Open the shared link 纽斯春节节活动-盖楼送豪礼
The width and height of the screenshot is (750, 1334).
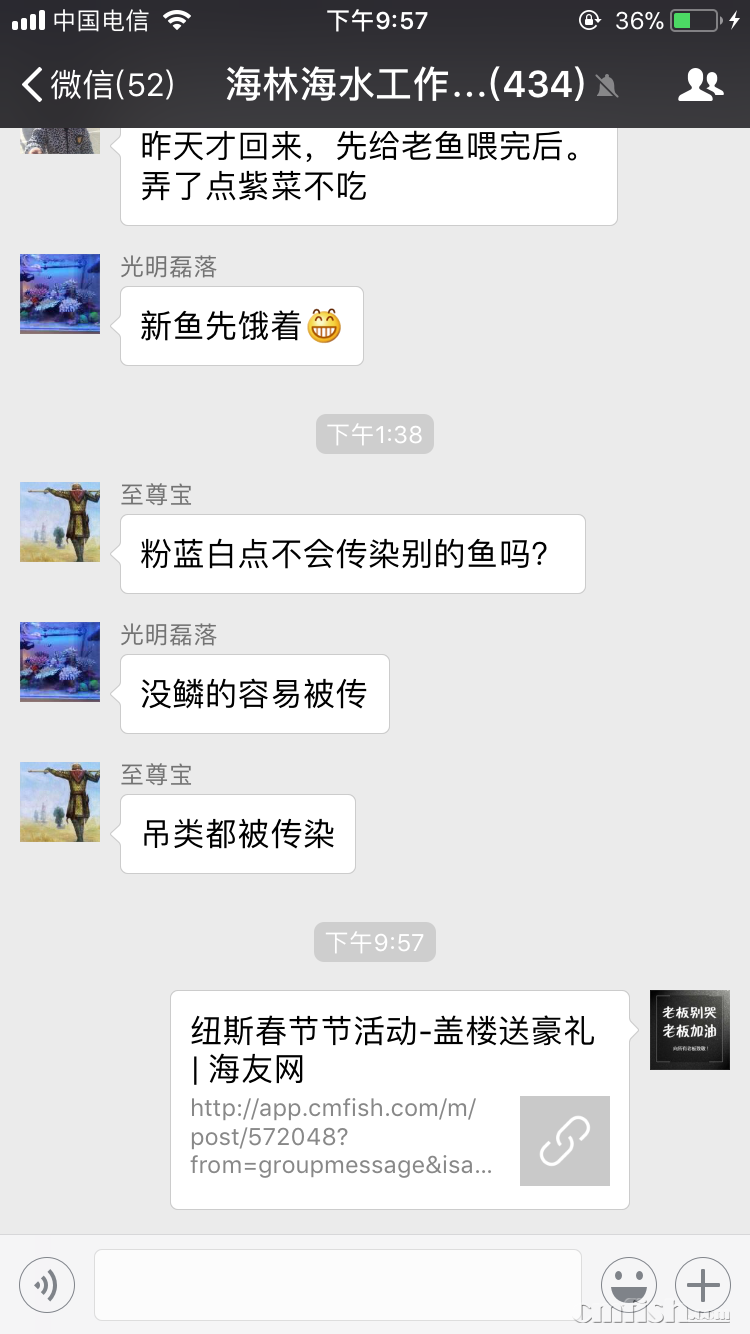tap(399, 1098)
